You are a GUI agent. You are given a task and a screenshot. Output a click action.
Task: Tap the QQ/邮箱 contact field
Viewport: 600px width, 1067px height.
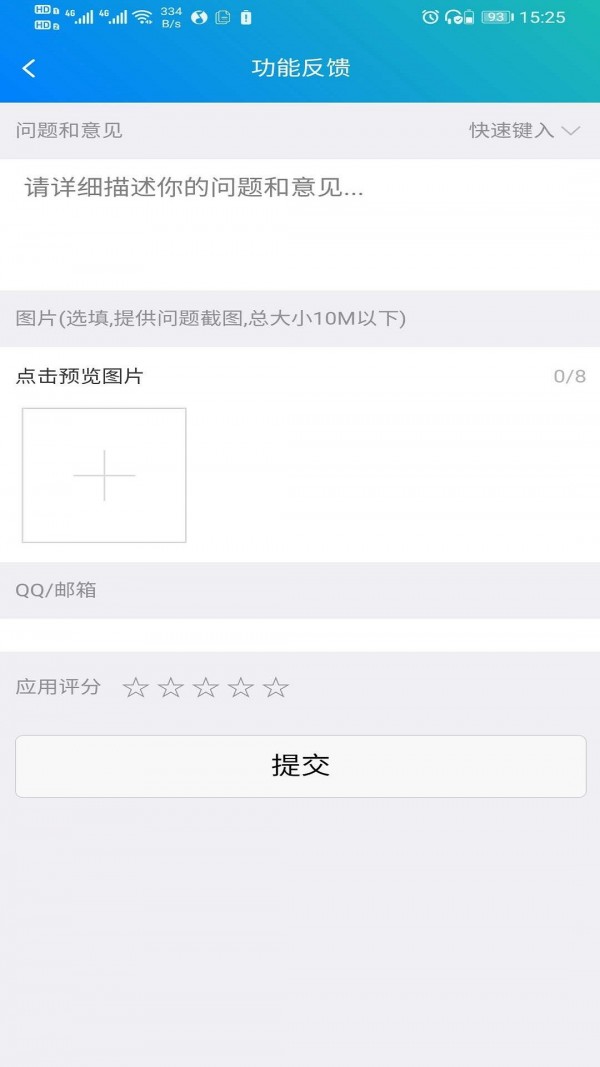pos(300,634)
